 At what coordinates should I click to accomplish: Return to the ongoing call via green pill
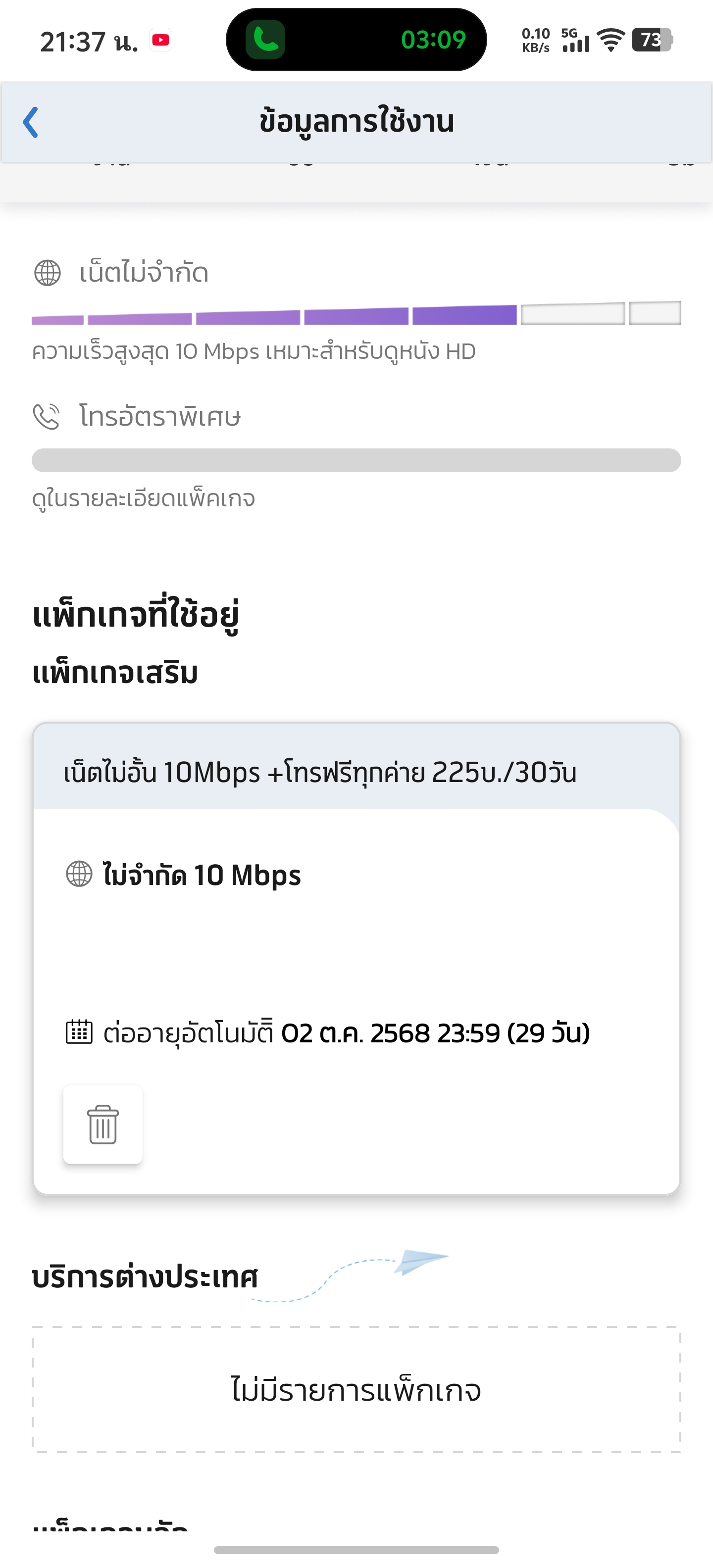356,40
